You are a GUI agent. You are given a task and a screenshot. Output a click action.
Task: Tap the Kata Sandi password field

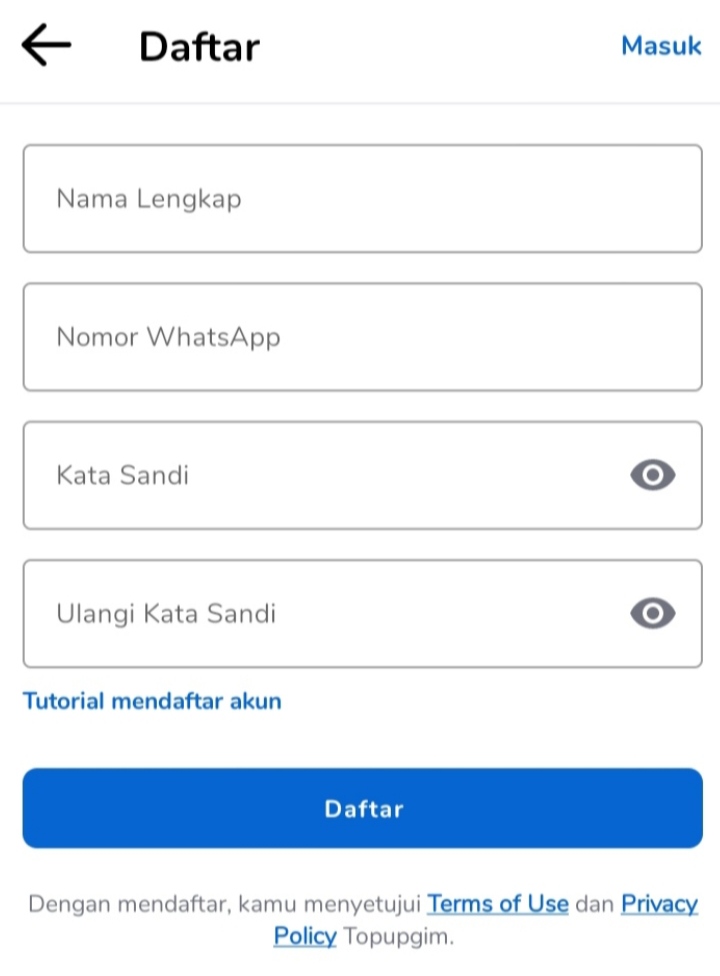pos(320,475)
